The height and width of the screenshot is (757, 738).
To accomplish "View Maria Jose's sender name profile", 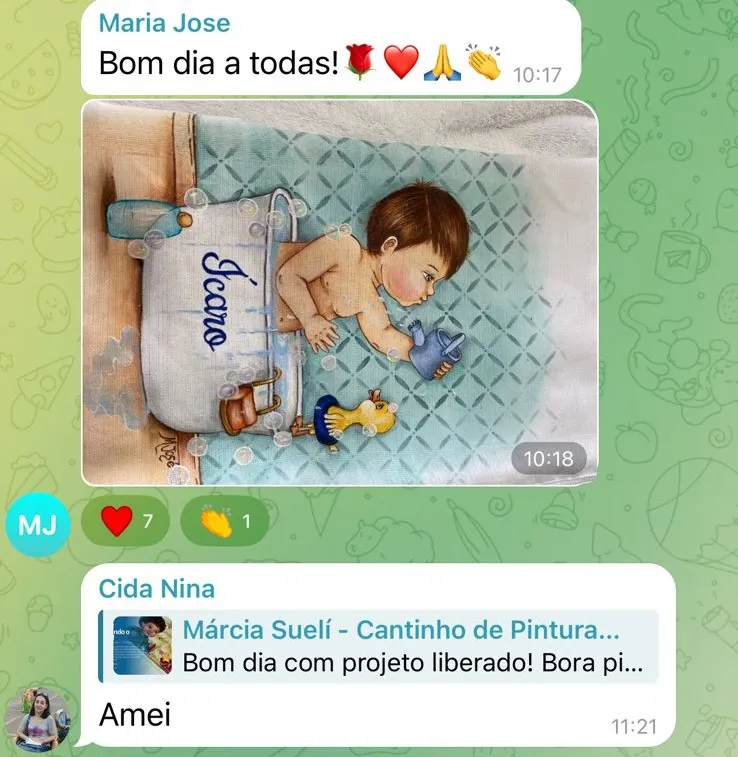I will click(x=164, y=23).
